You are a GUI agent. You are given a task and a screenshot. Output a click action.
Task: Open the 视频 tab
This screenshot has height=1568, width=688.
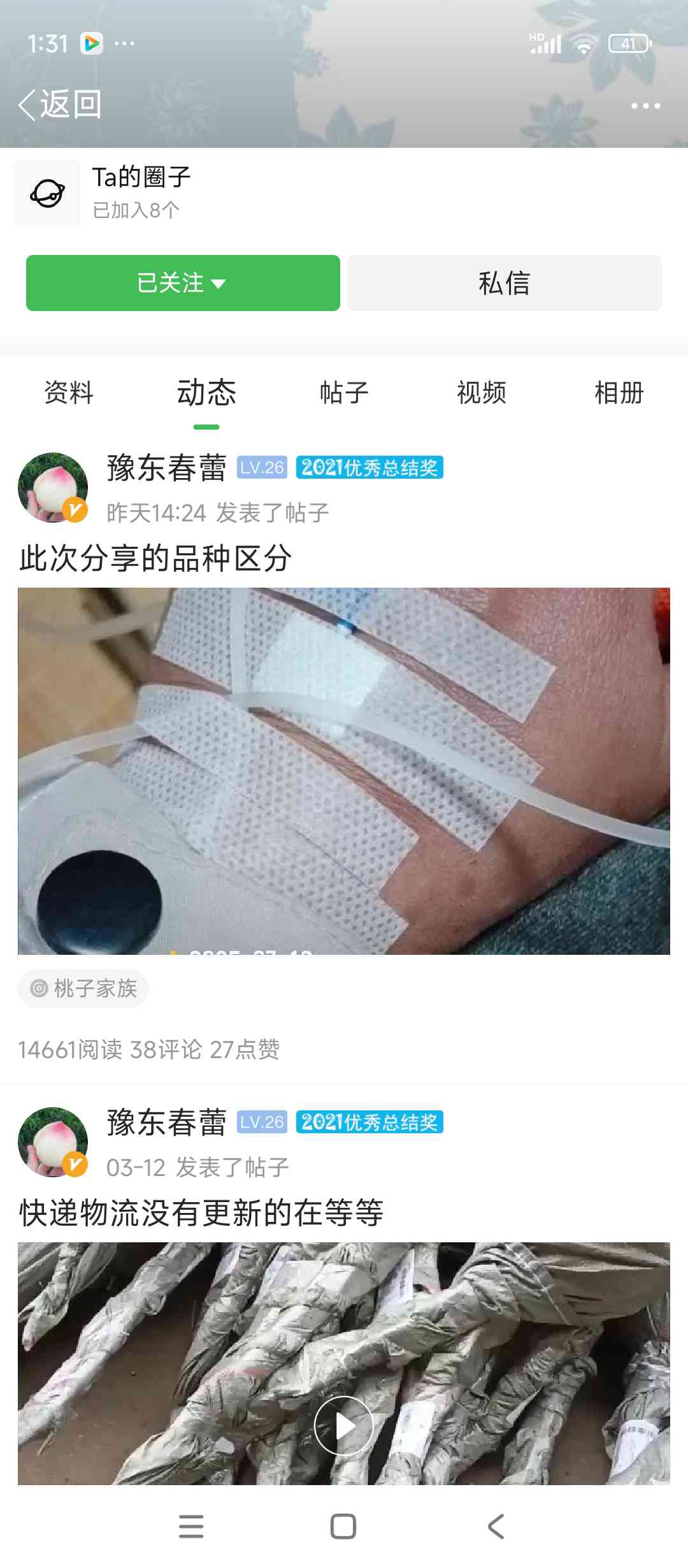tap(482, 393)
